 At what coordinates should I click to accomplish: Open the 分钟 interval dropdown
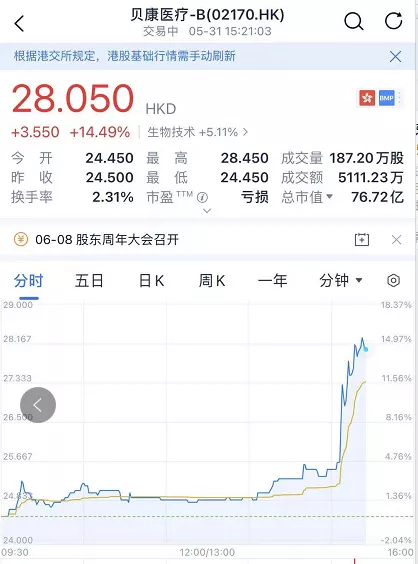pyautogui.click(x=341, y=281)
